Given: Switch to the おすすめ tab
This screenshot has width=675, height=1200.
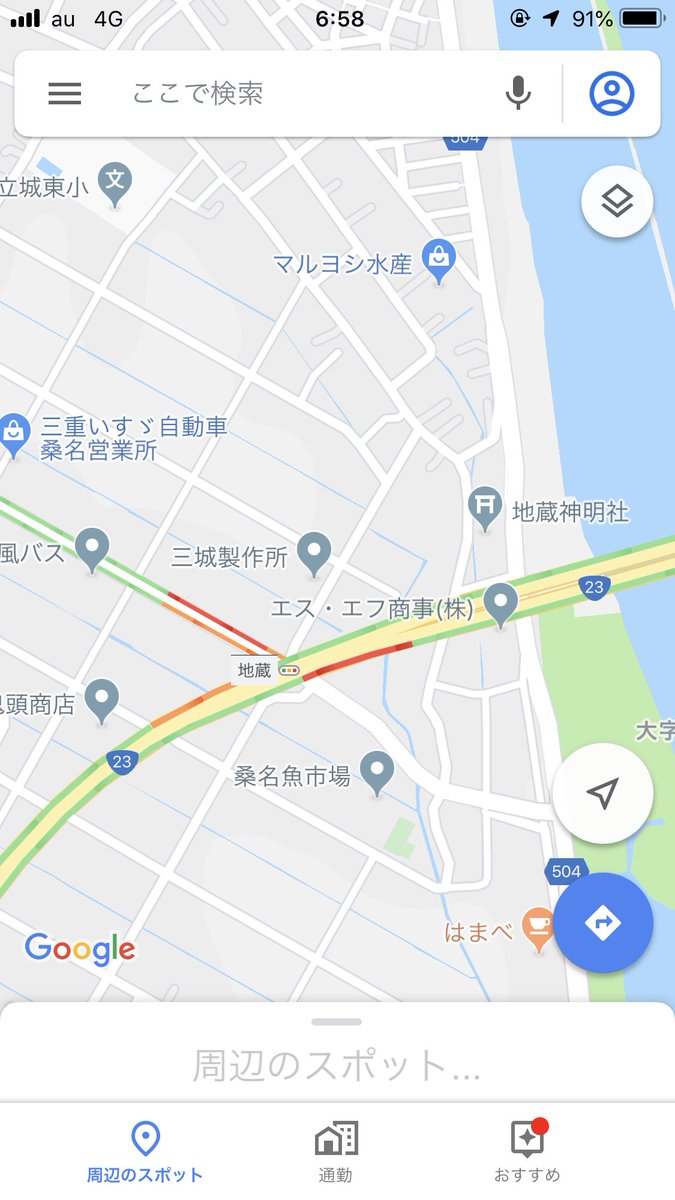Looking at the screenshot, I should click(527, 1151).
